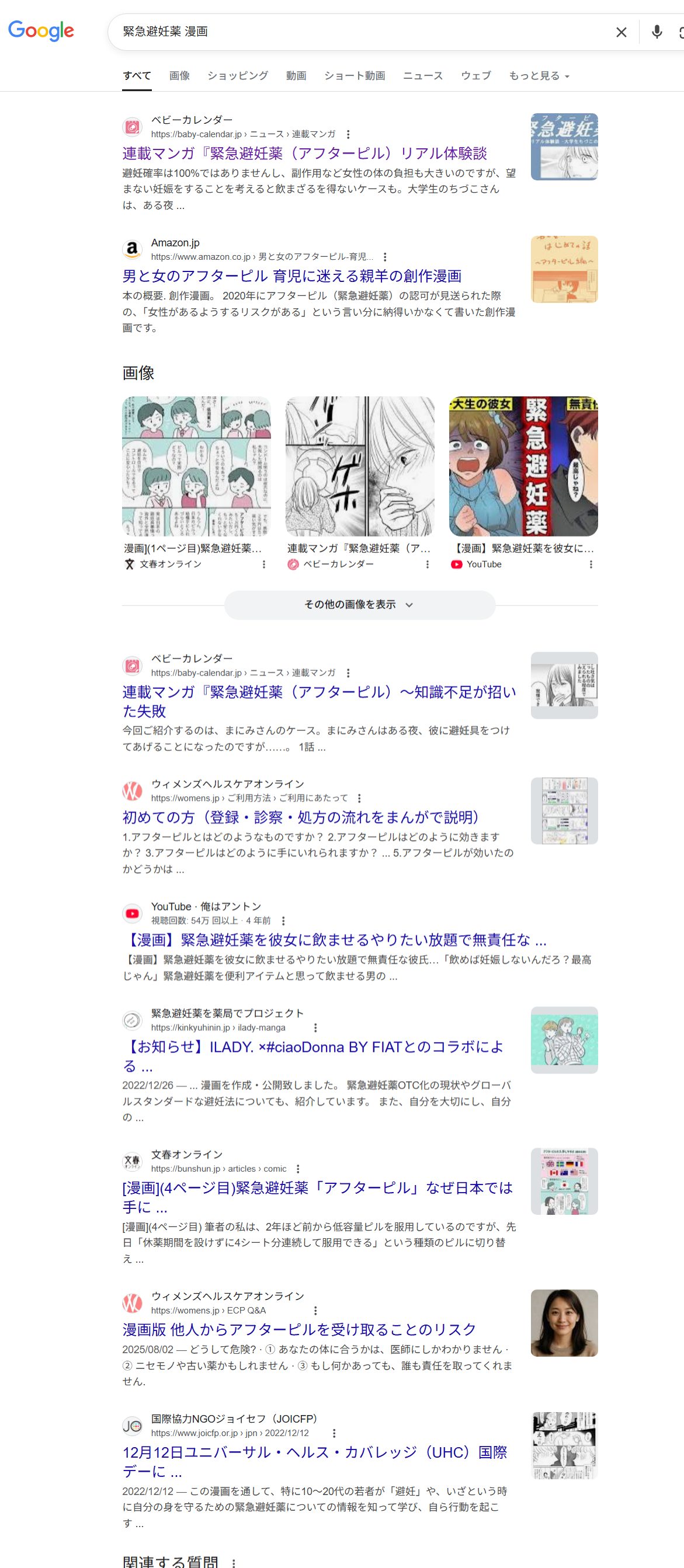Image resolution: width=684 pixels, height=1568 pixels.
Task: Open the ILADY. ×#ciaoDonna announcement
Action: 313,1056
